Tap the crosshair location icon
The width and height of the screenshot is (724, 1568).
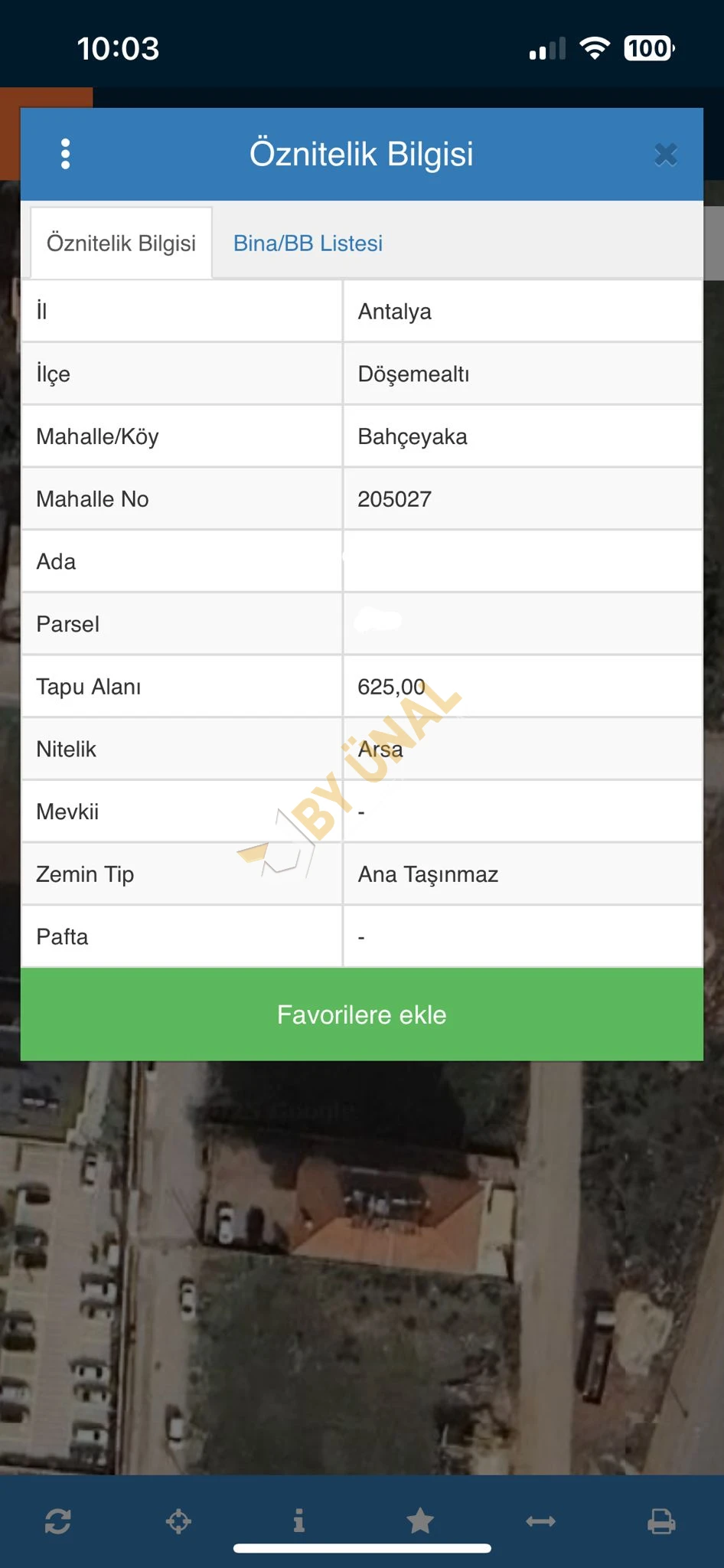[x=178, y=1521]
